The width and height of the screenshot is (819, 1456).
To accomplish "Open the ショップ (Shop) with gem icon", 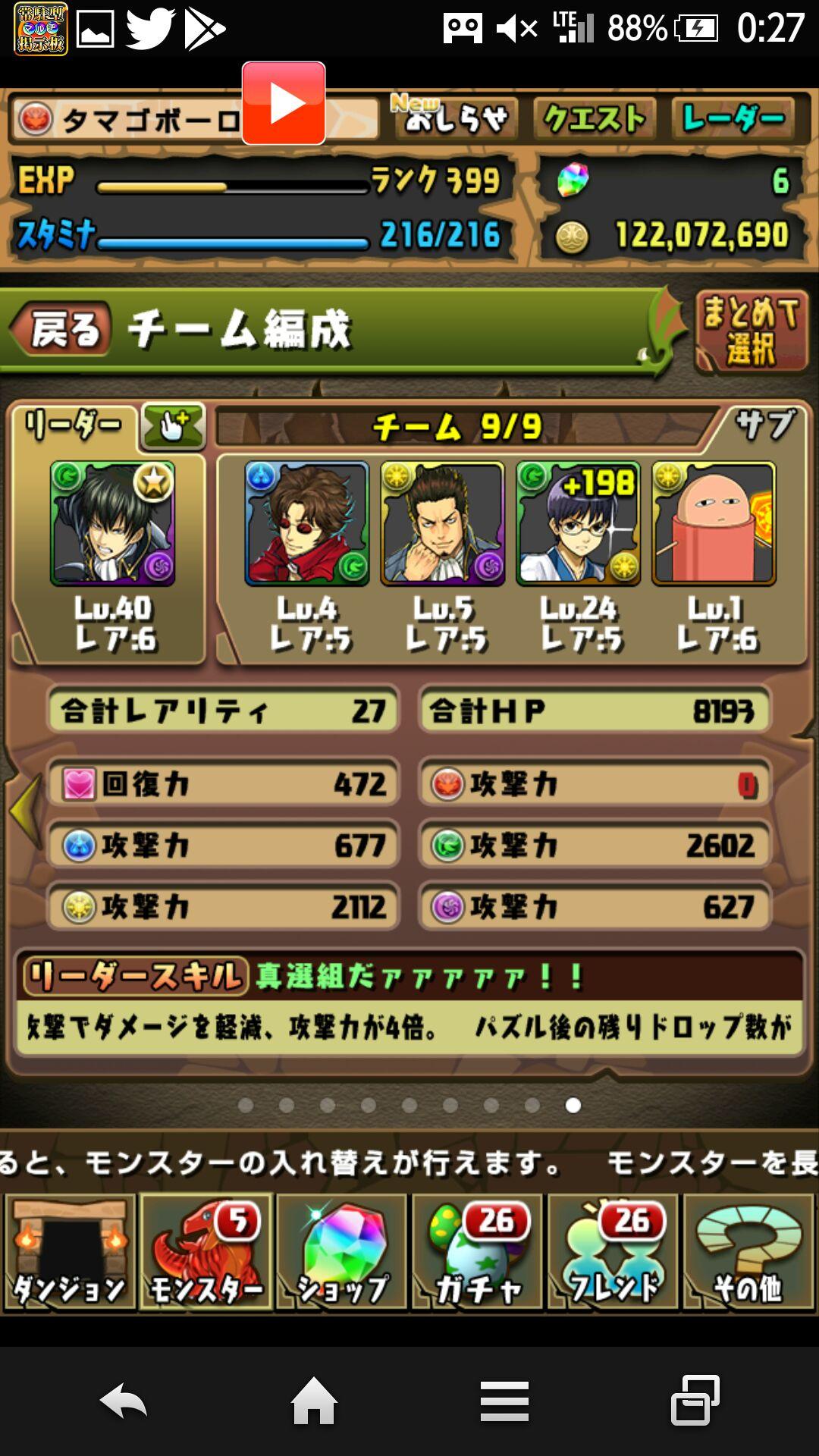I will 341,1251.
